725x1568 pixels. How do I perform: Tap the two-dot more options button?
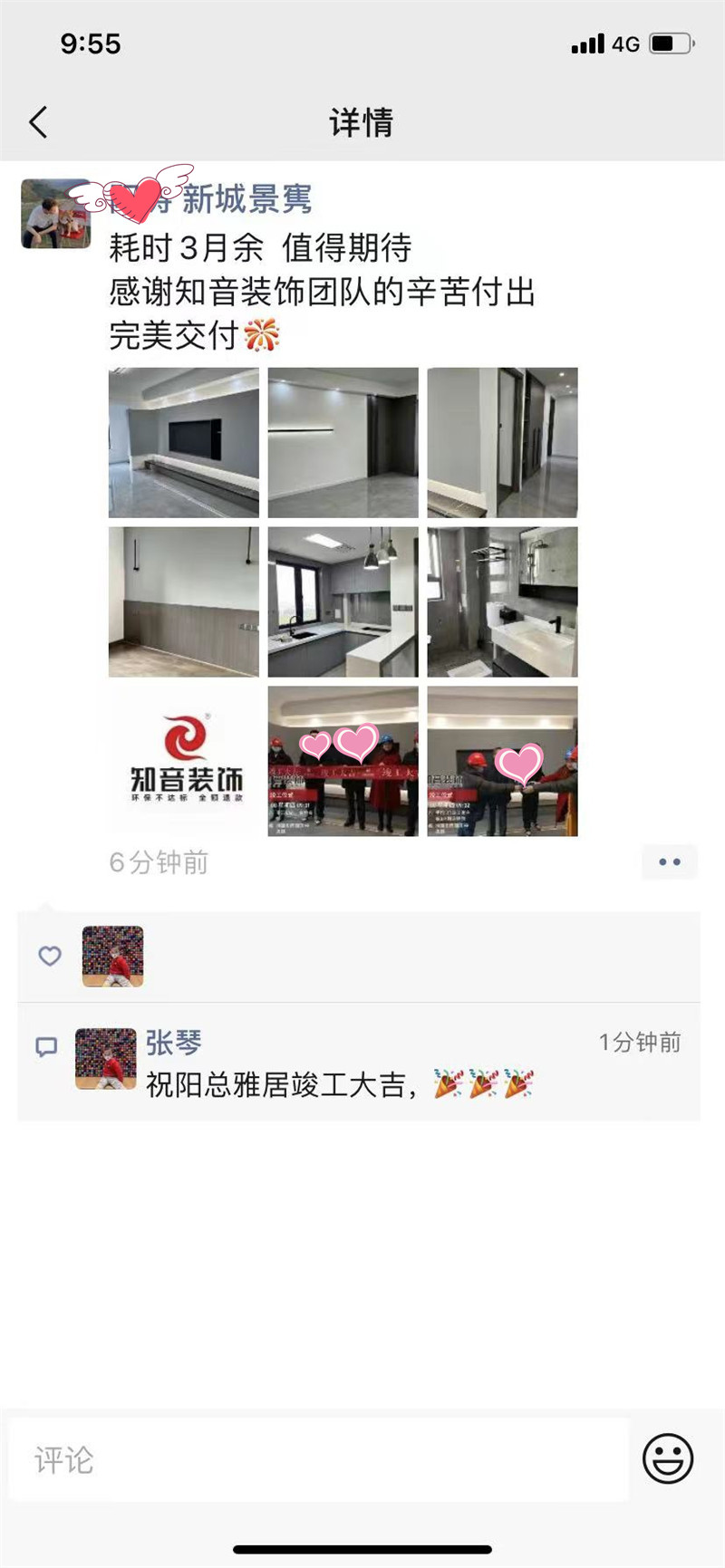(x=670, y=861)
